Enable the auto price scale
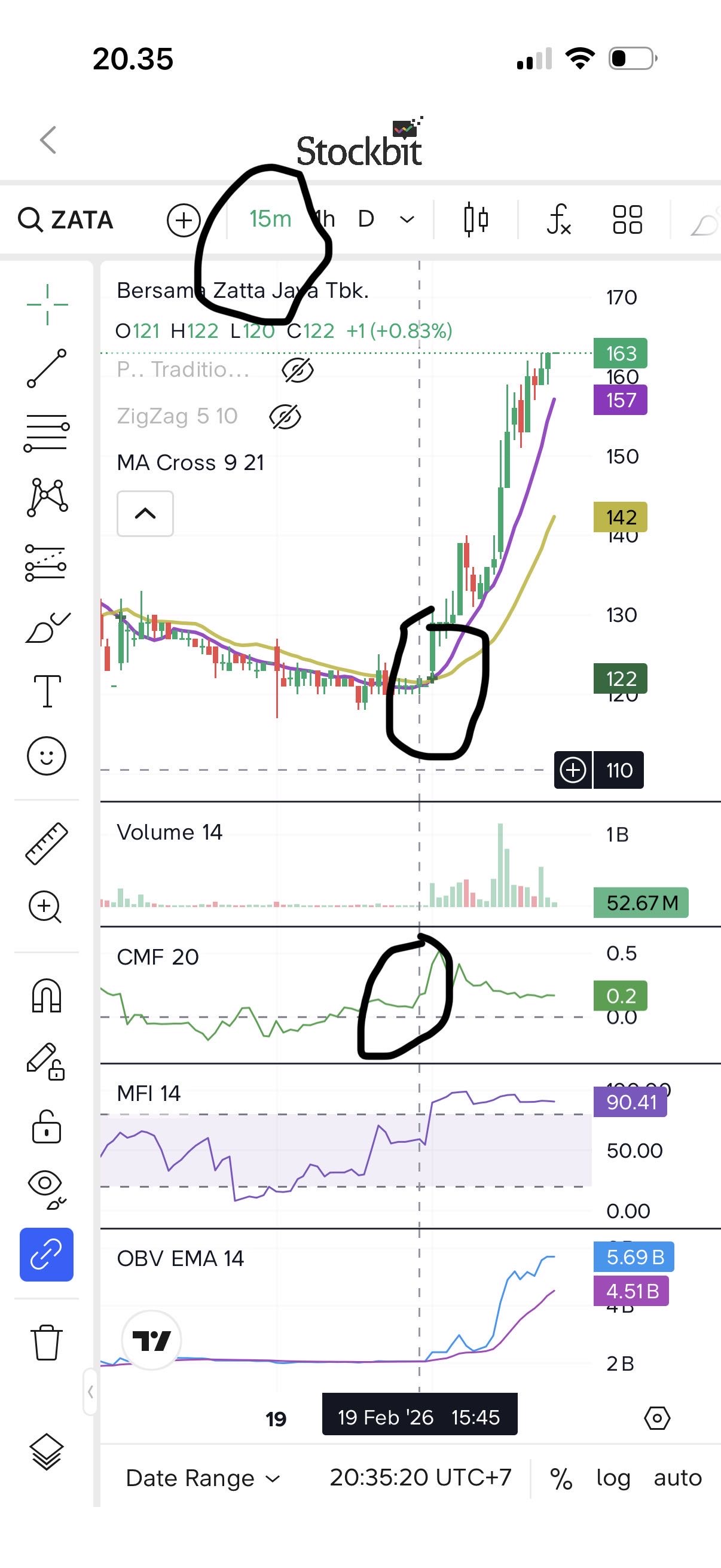721x1568 pixels. [678, 1478]
